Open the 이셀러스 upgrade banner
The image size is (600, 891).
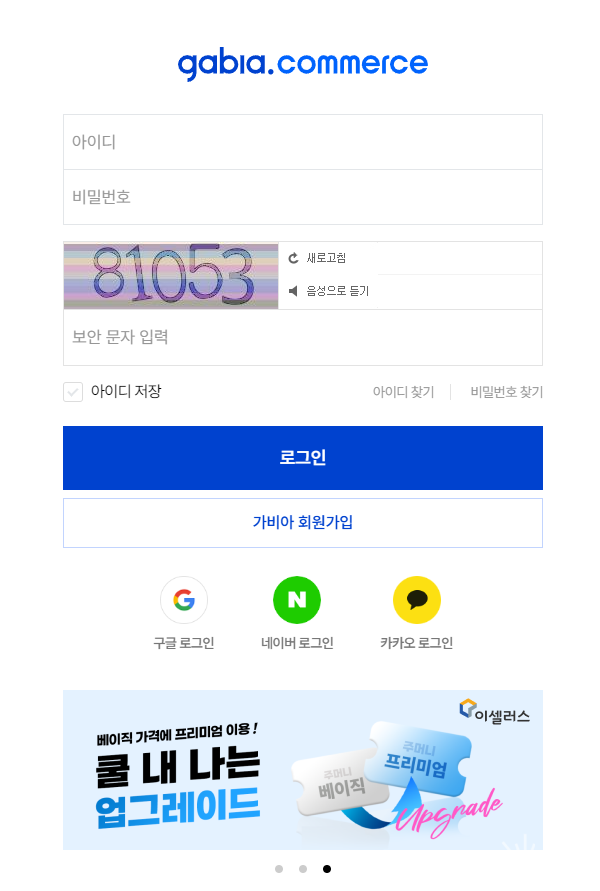pyautogui.click(x=302, y=769)
